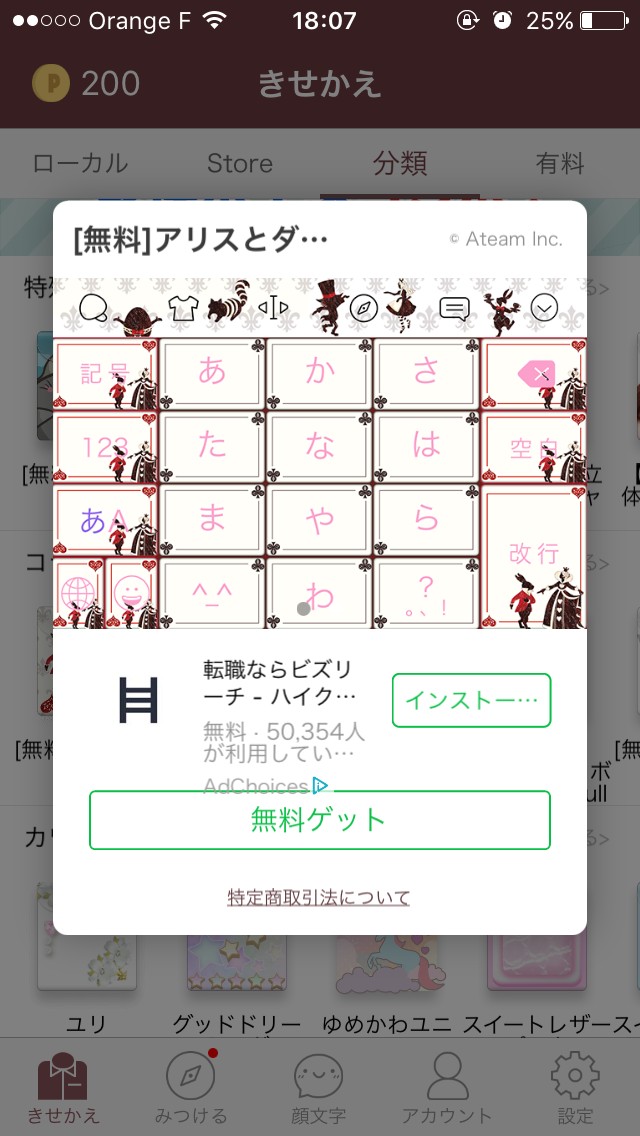The height and width of the screenshot is (1136, 640).
Task: Open the 顔文字 bottom tab
Action: [319, 1087]
